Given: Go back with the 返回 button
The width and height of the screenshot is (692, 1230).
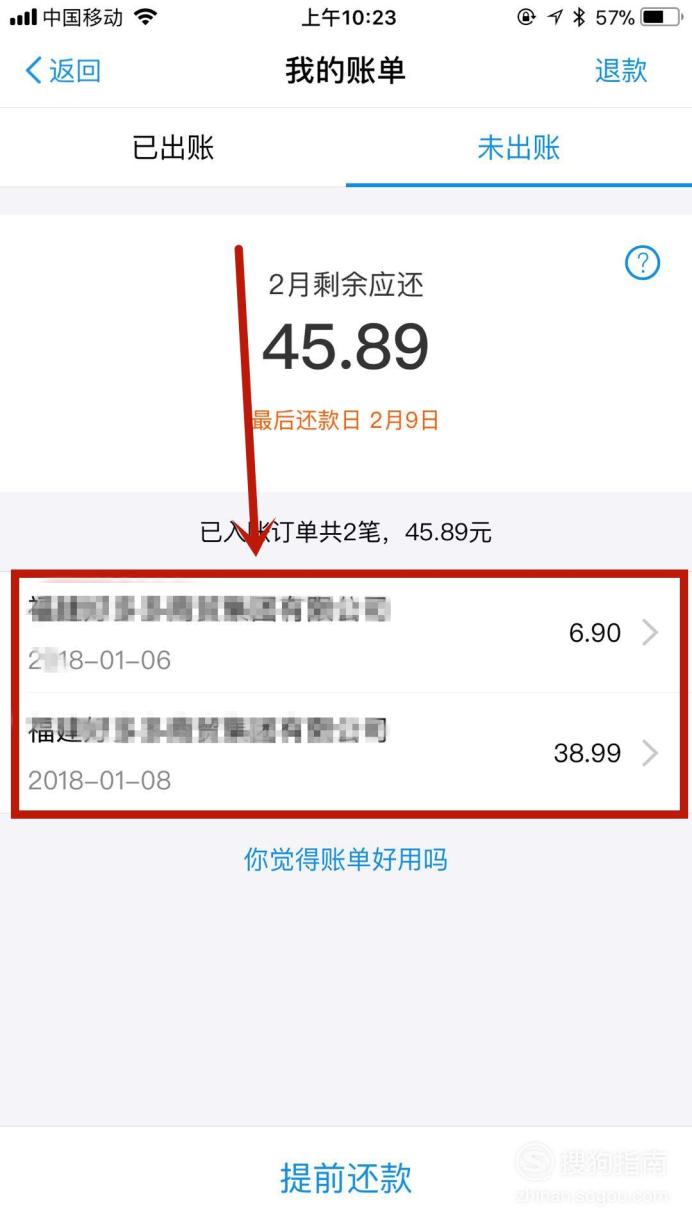Looking at the screenshot, I should [x=62, y=71].
